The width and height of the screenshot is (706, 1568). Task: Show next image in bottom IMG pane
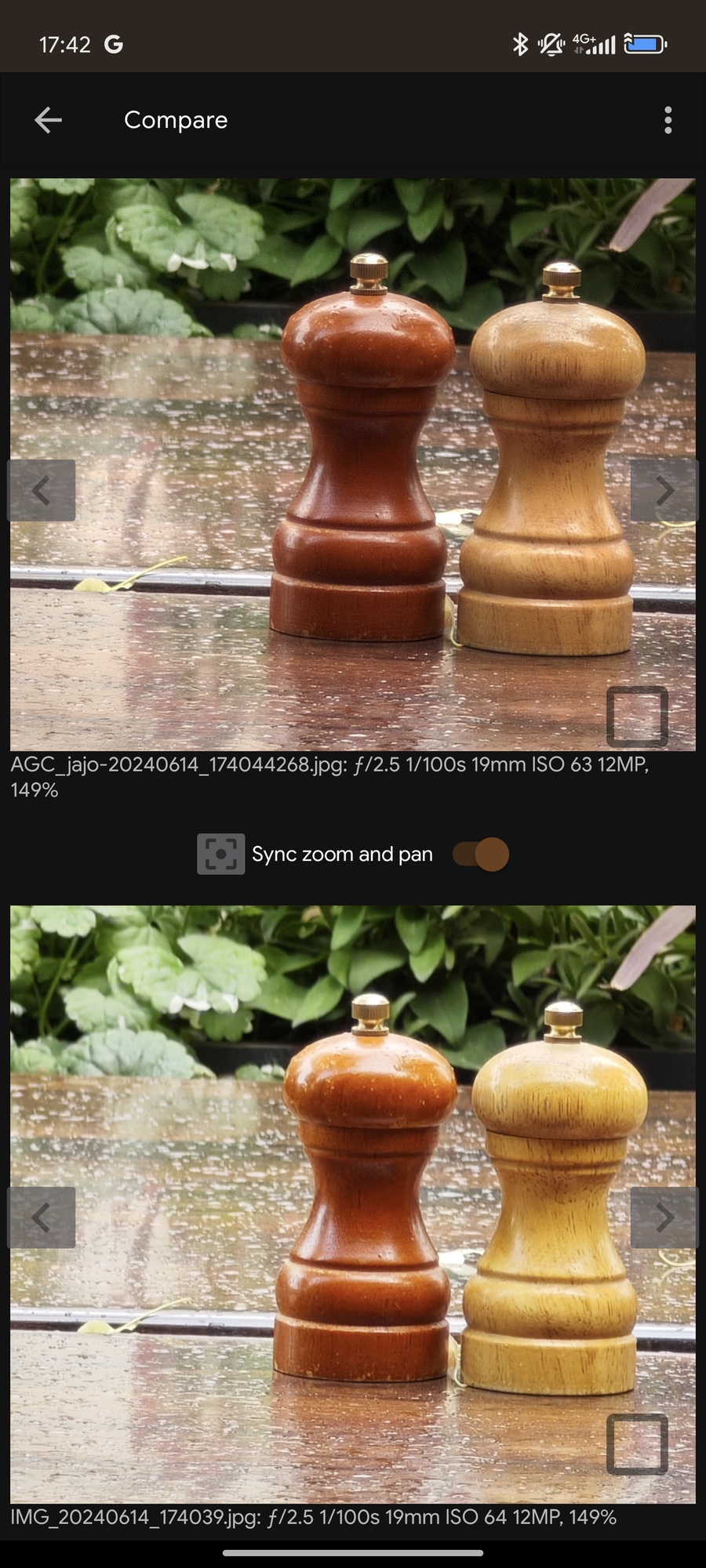(x=664, y=1218)
